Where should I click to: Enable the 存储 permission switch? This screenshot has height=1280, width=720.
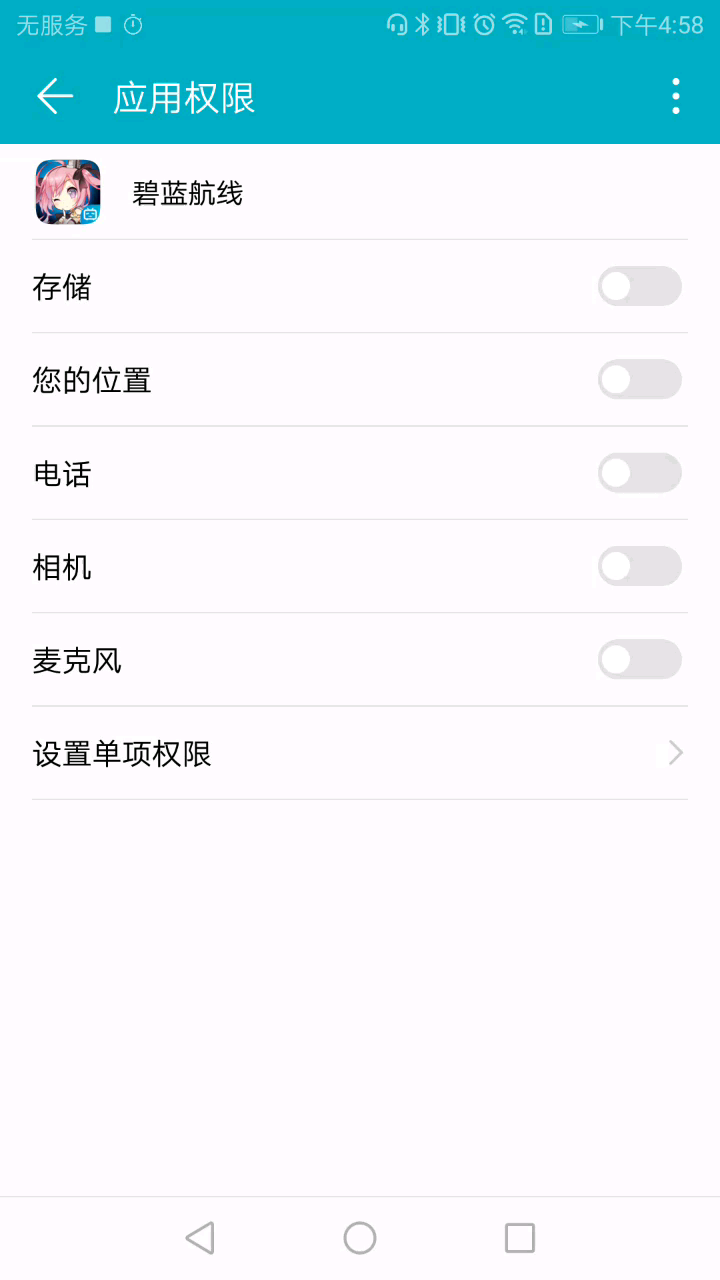[639, 287]
